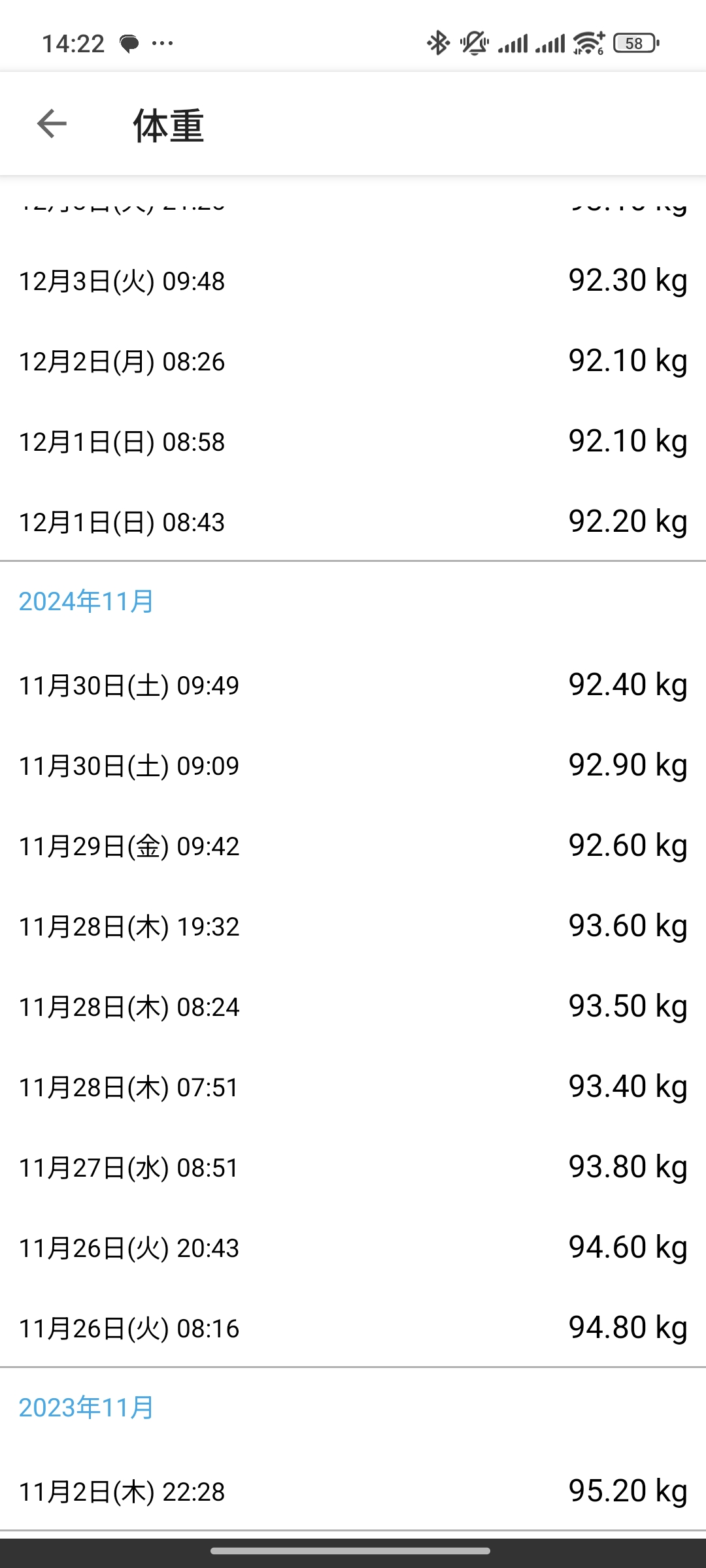Image resolution: width=706 pixels, height=1568 pixels.
Task: Go back using the top arrow
Action: click(52, 124)
